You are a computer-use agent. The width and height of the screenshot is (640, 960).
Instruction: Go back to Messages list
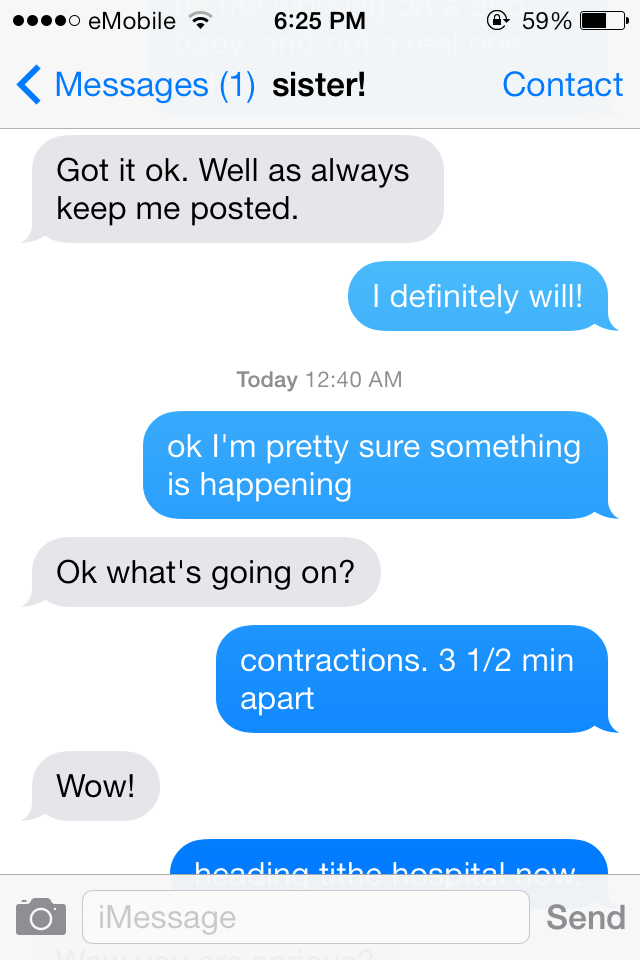135,86
